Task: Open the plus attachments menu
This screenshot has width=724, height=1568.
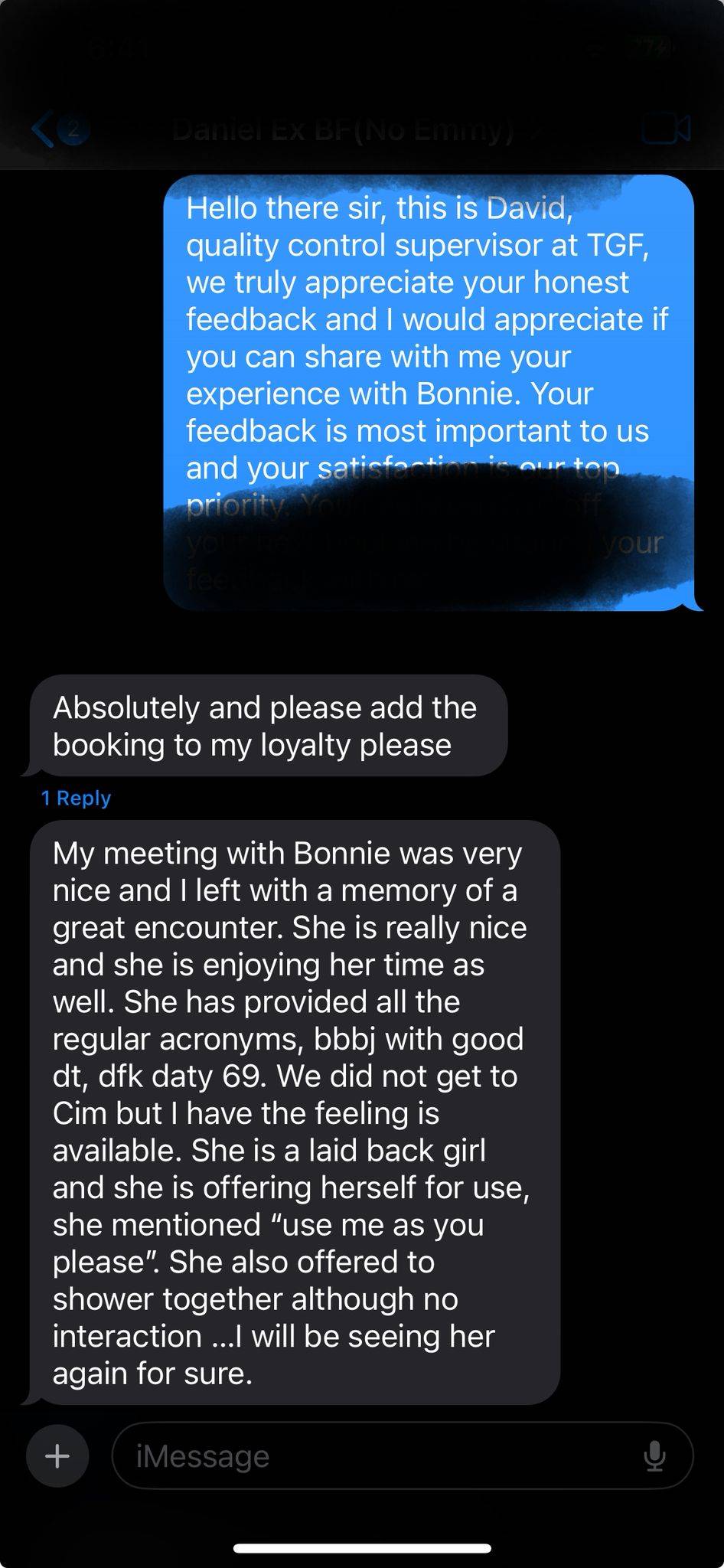Action: pos(57,1455)
